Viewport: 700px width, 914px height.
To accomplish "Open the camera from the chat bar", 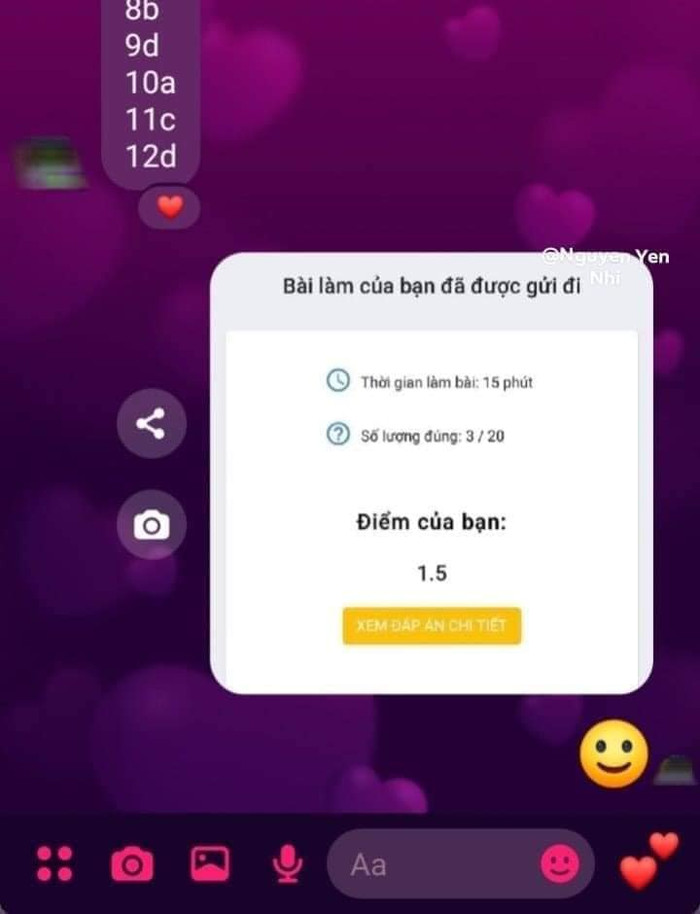I will 132,863.
